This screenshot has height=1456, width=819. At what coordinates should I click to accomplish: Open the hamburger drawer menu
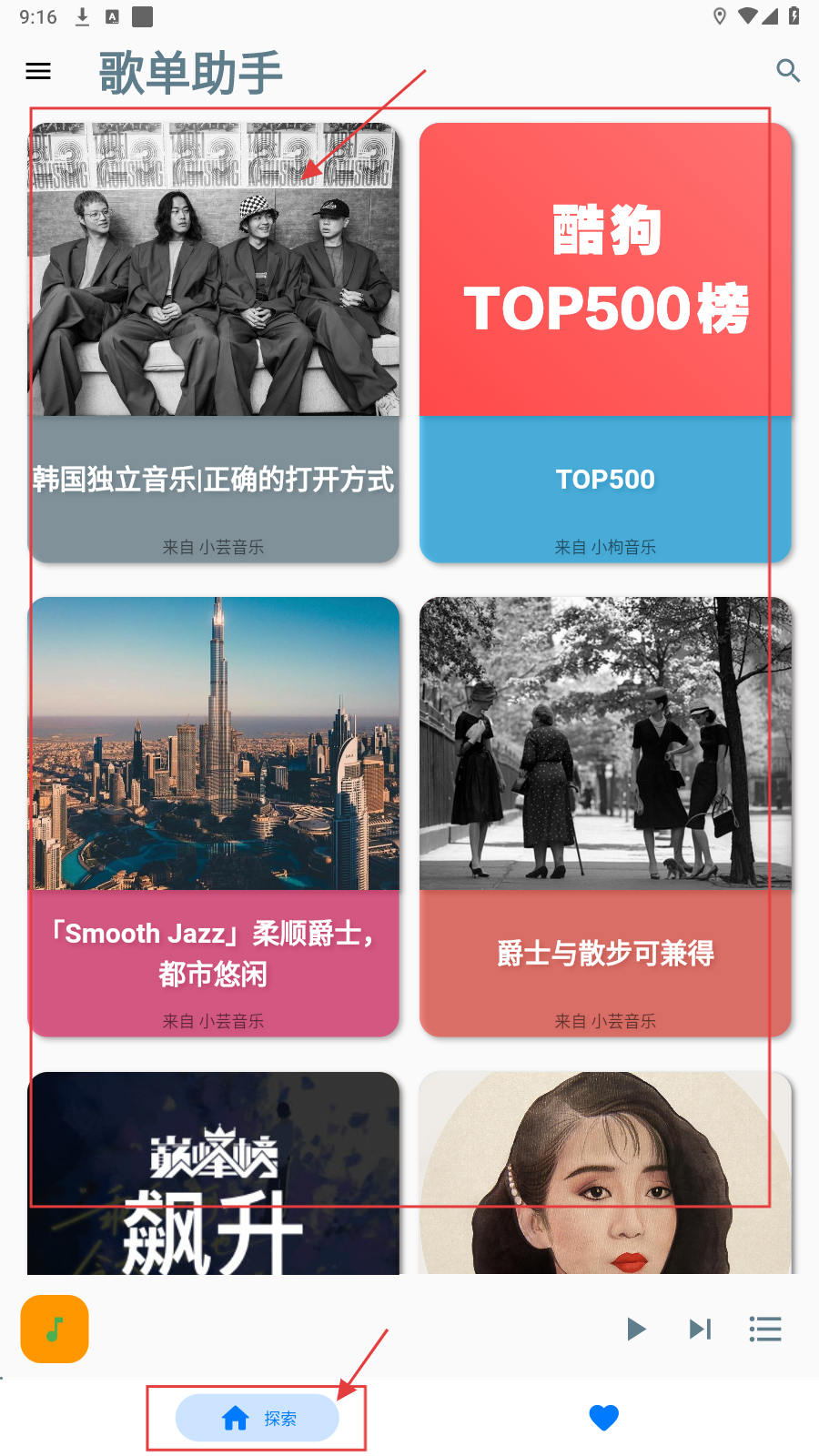tap(38, 71)
